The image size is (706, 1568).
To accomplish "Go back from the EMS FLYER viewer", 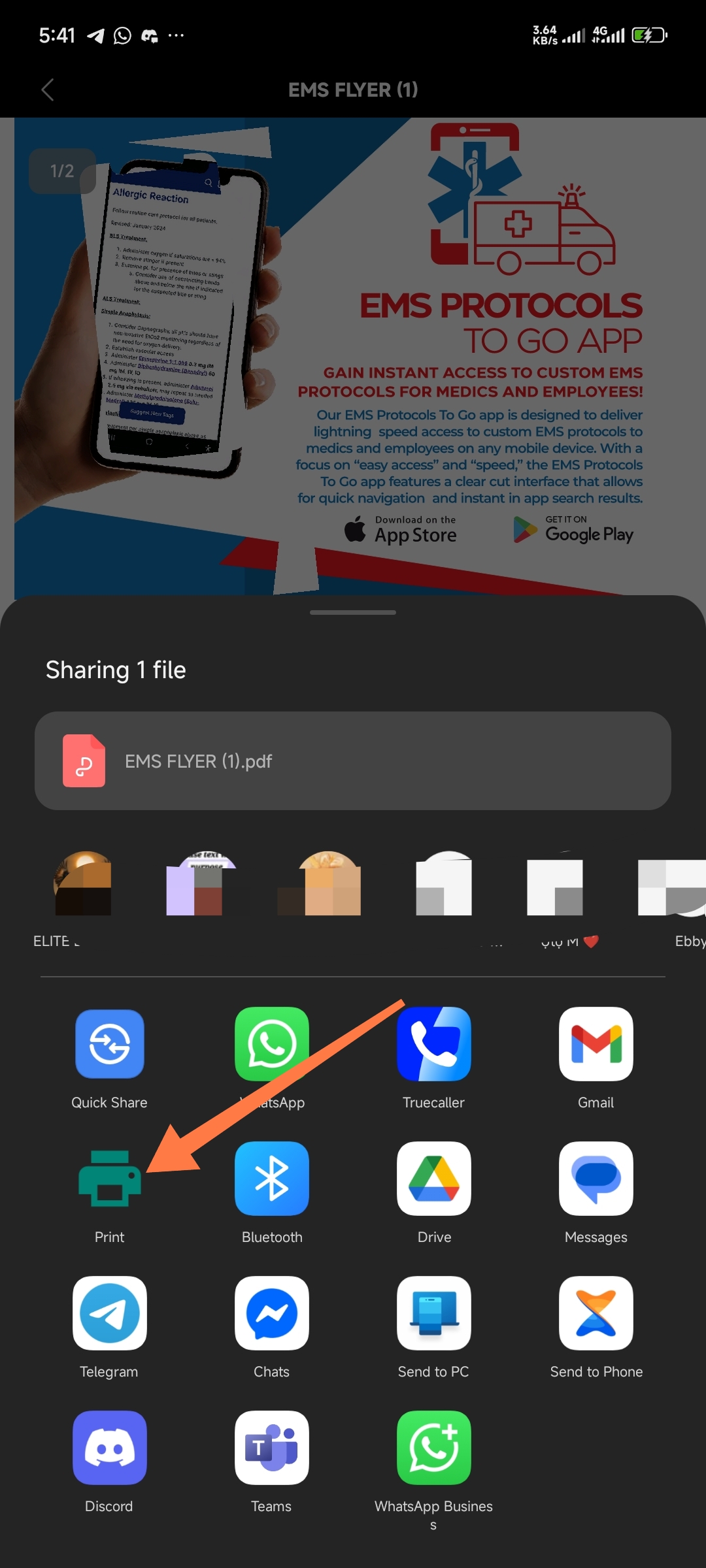I will click(x=48, y=90).
